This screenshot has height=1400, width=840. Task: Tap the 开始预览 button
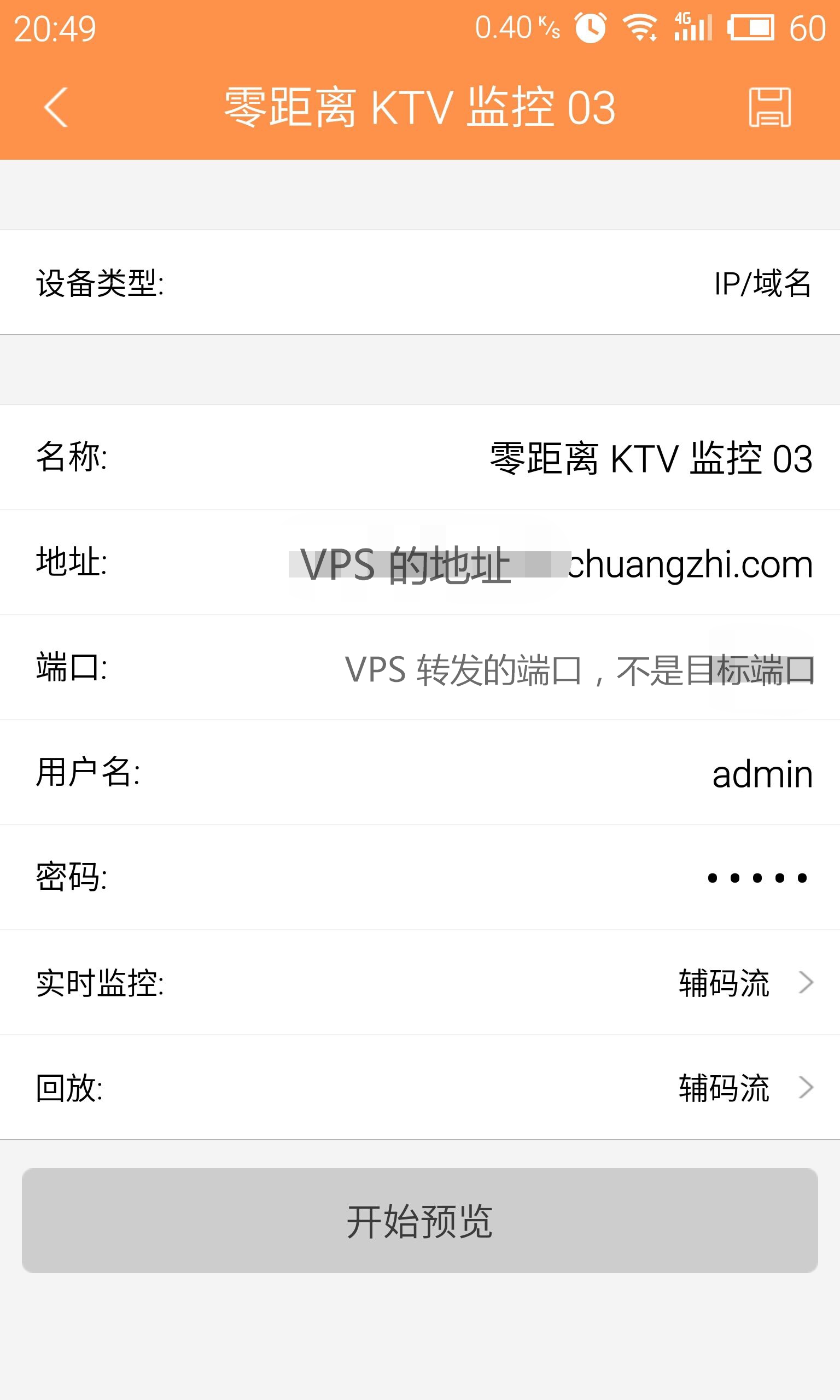point(420,1221)
